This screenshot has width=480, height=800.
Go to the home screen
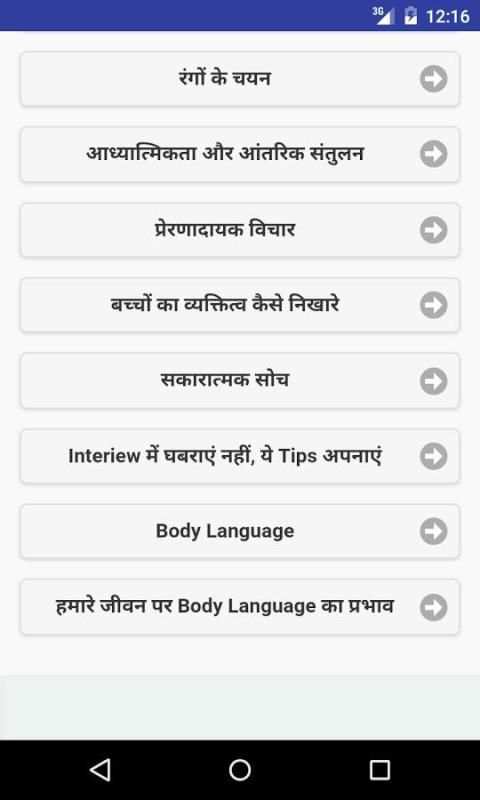pyautogui.click(x=240, y=769)
